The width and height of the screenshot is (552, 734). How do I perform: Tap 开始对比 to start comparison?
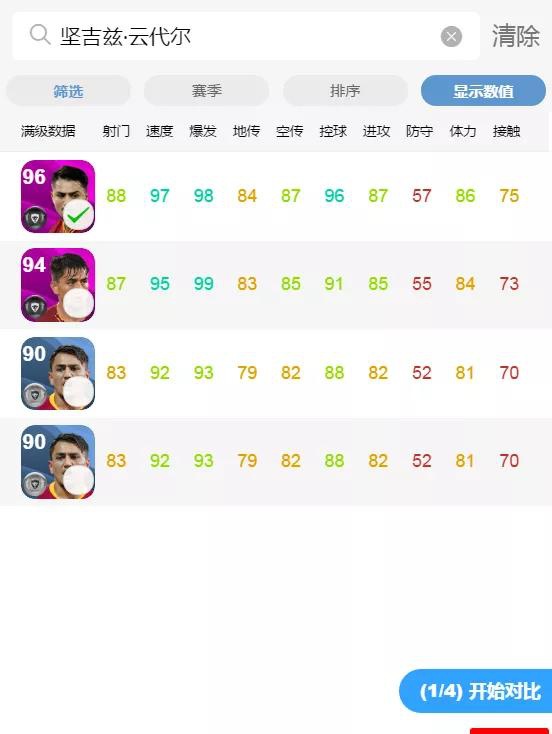(x=478, y=691)
